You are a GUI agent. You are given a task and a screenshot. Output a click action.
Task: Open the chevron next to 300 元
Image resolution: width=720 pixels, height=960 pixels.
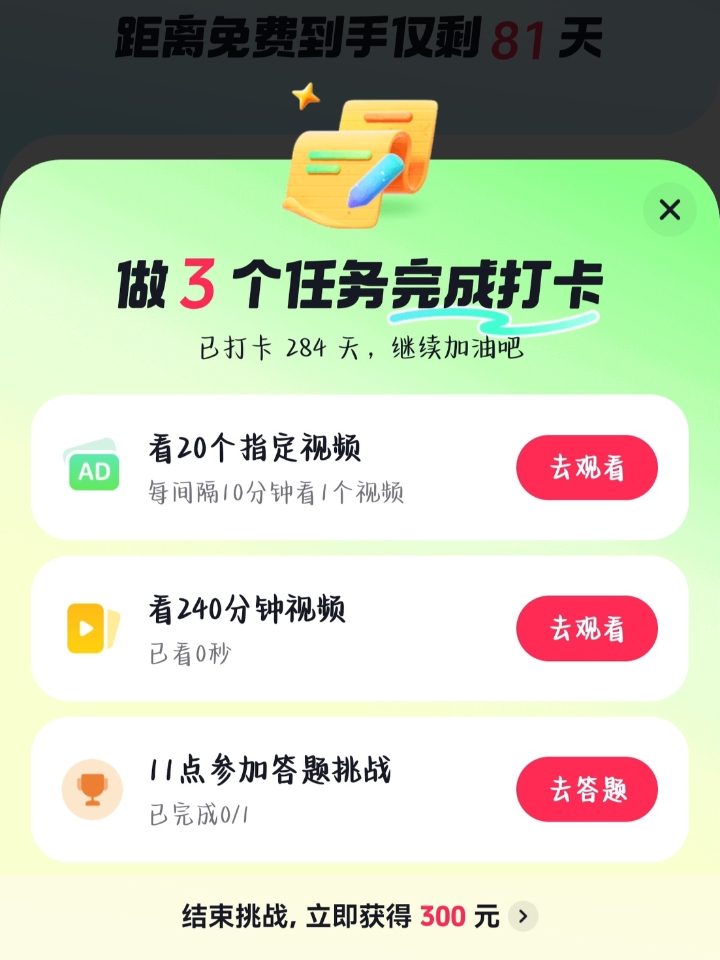click(x=520, y=915)
